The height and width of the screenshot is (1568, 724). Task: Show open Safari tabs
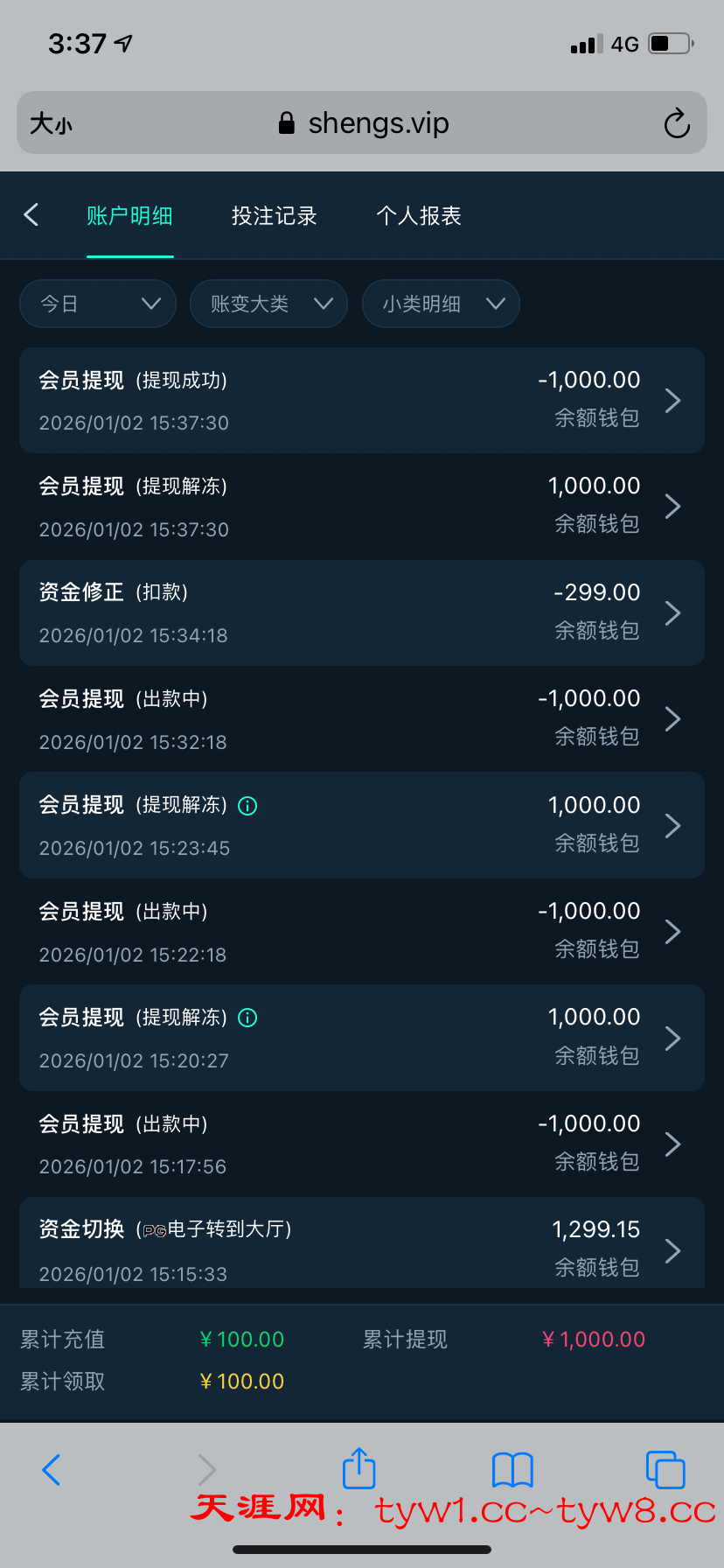pos(665,1470)
